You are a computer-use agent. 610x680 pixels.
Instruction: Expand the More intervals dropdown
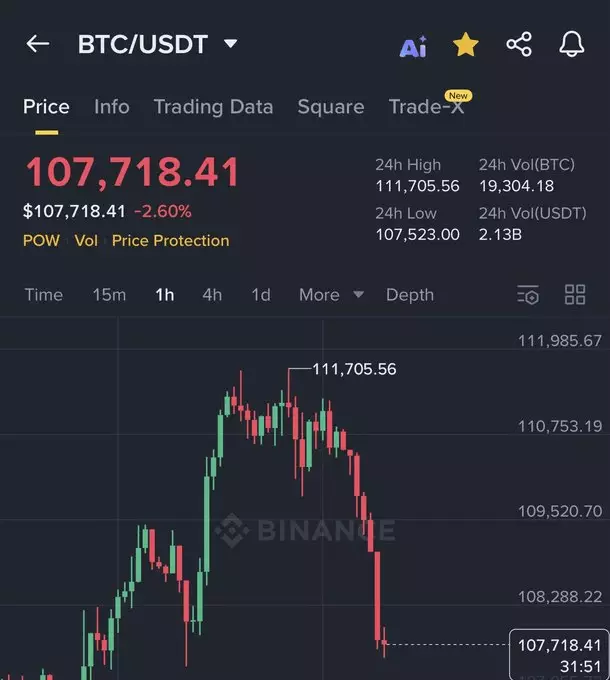pyautogui.click(x=331, y=295)
